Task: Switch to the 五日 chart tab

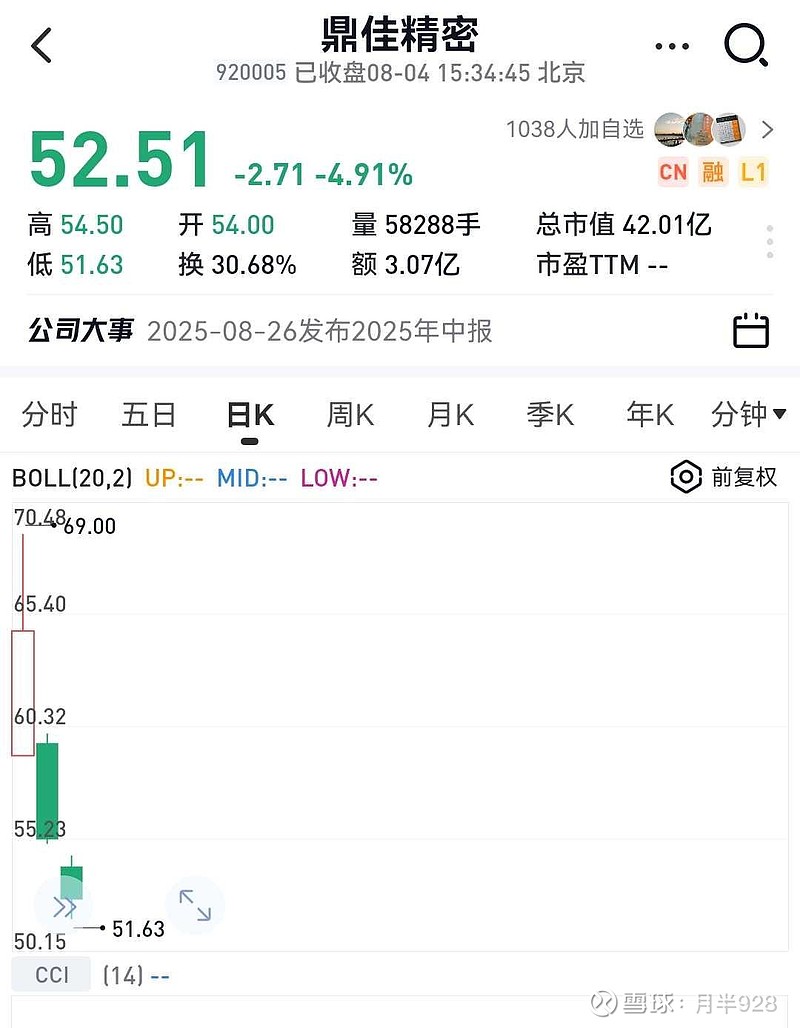Action: 149,414
